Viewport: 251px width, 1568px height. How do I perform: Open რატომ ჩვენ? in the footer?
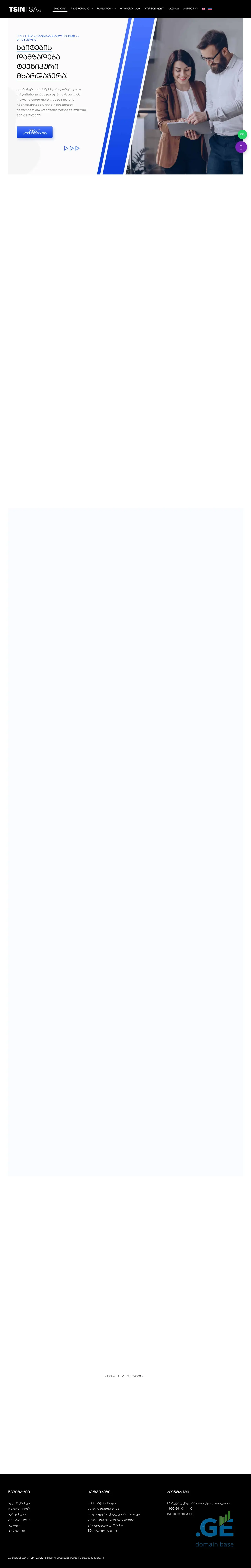click(19, 1508)
